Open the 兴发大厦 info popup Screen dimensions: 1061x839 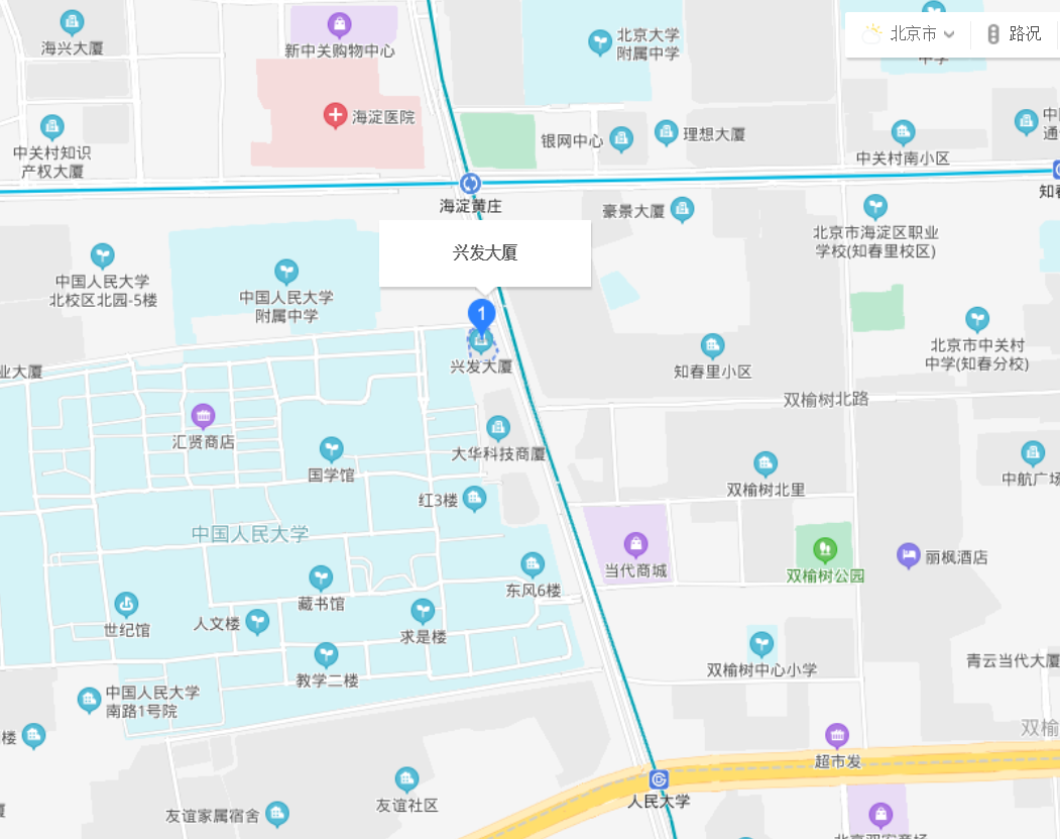[485, 253]
